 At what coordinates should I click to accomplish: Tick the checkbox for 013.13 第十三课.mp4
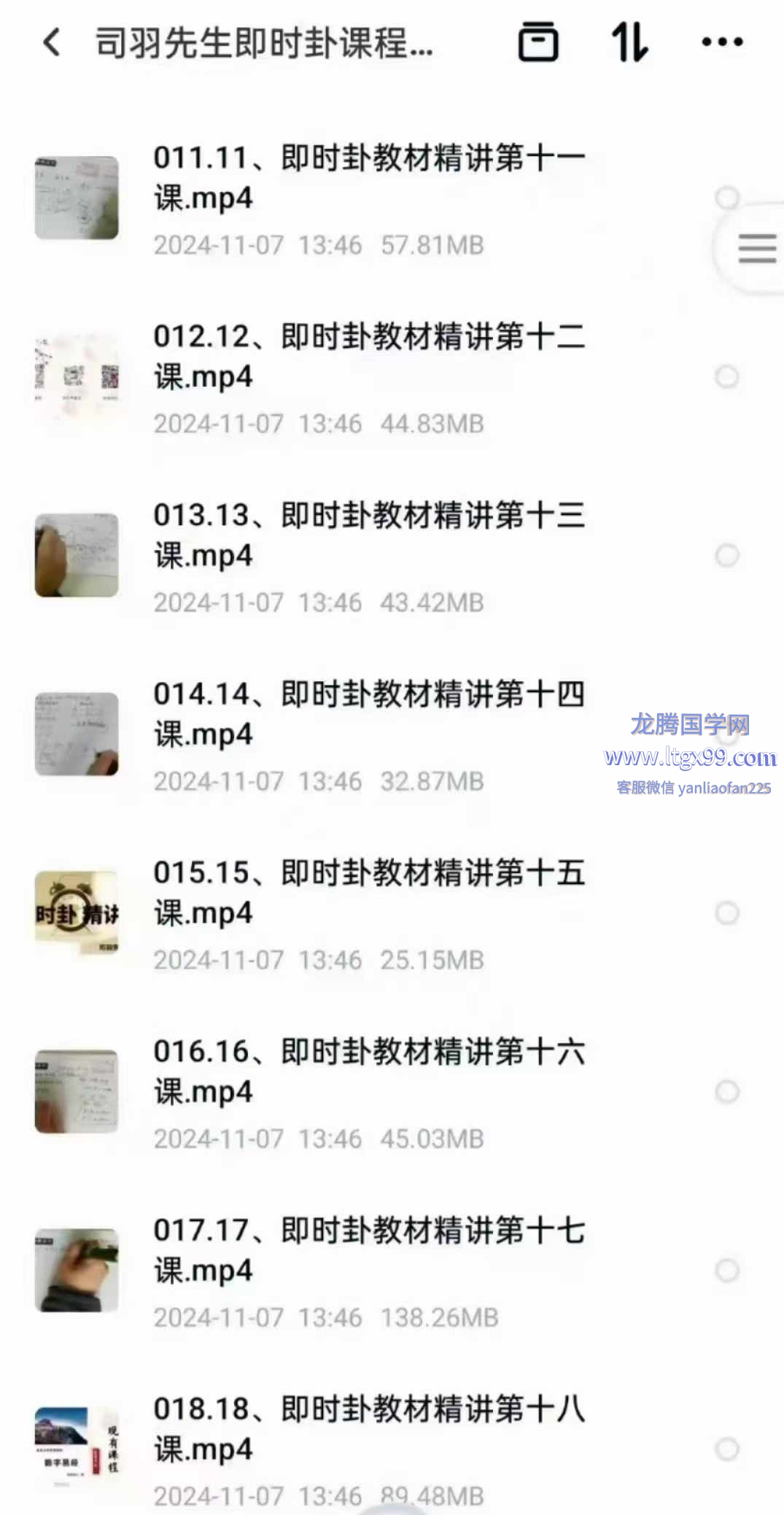pyautogui.click(x=726, y=556)
